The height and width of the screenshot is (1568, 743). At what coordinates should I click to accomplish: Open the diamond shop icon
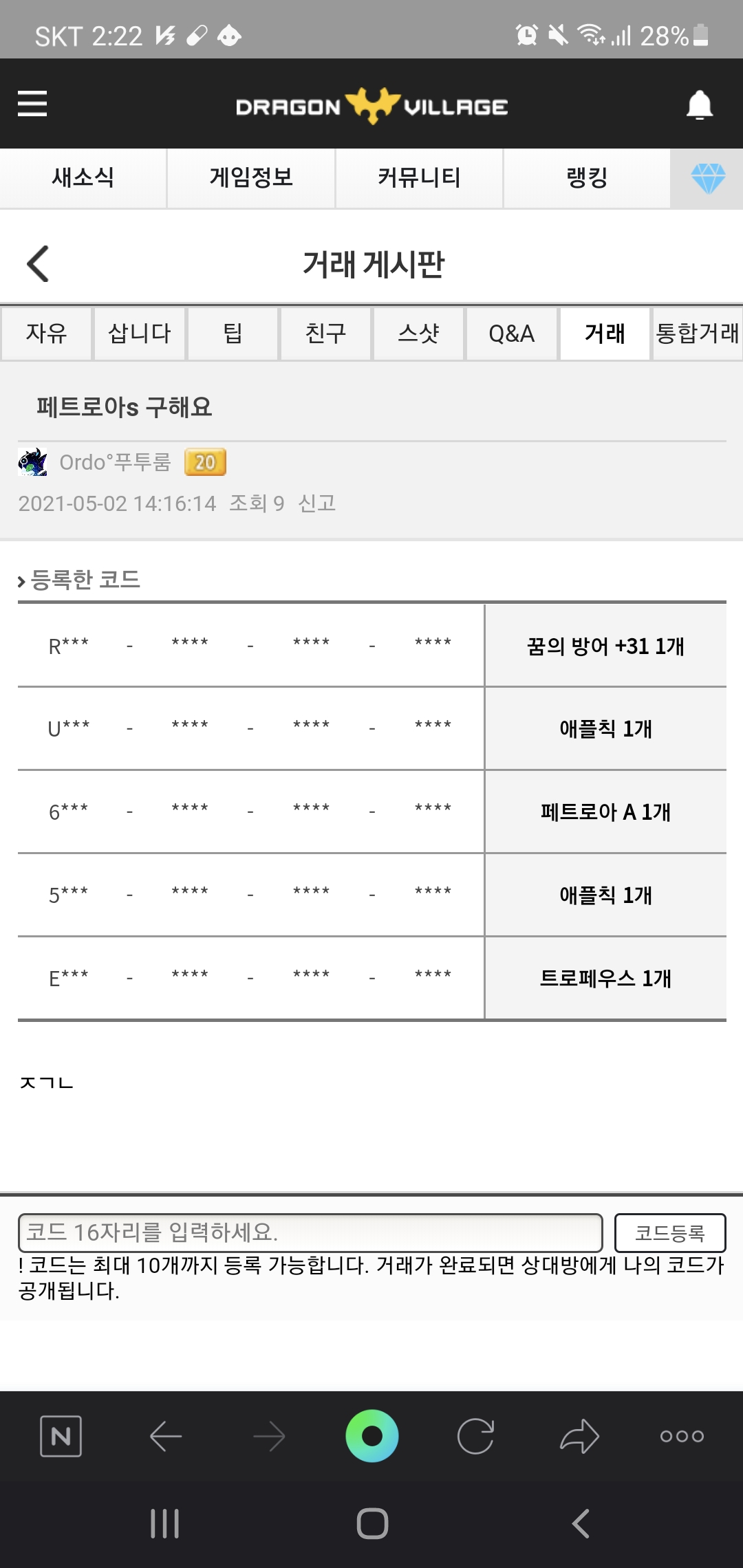pyautogui.click(x=708, y=178)
